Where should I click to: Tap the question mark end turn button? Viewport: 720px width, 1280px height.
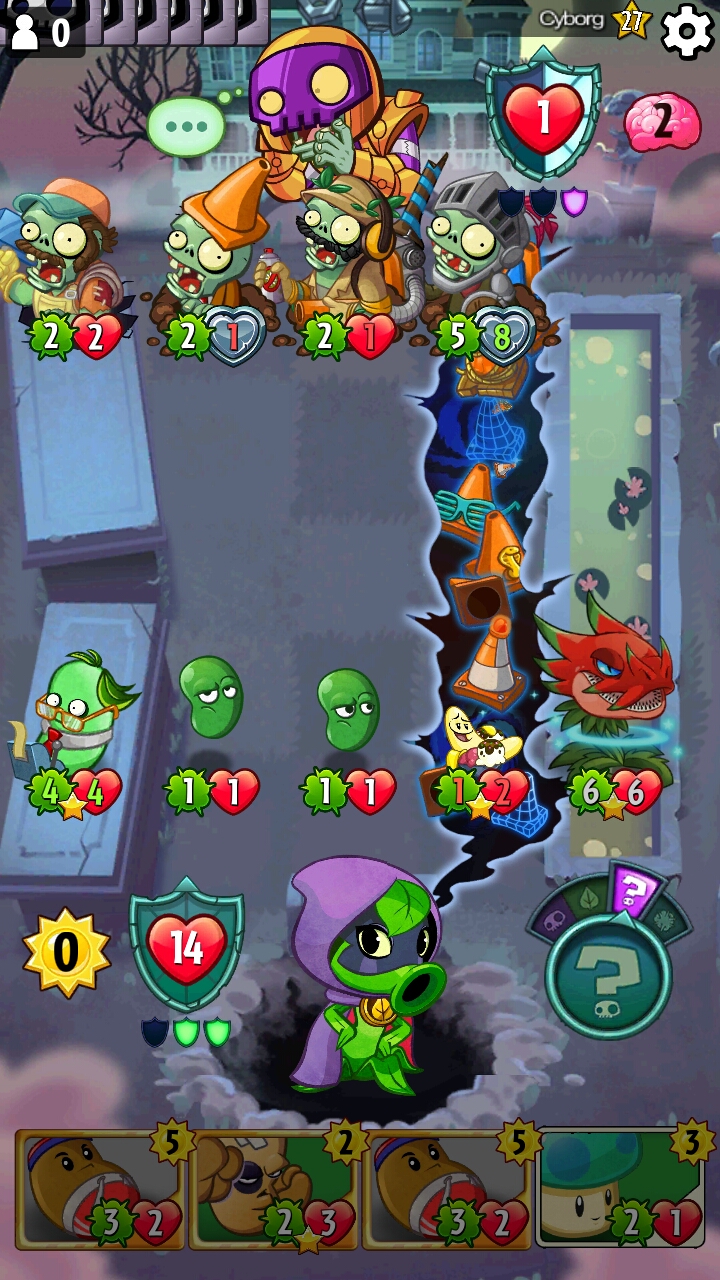608,976
